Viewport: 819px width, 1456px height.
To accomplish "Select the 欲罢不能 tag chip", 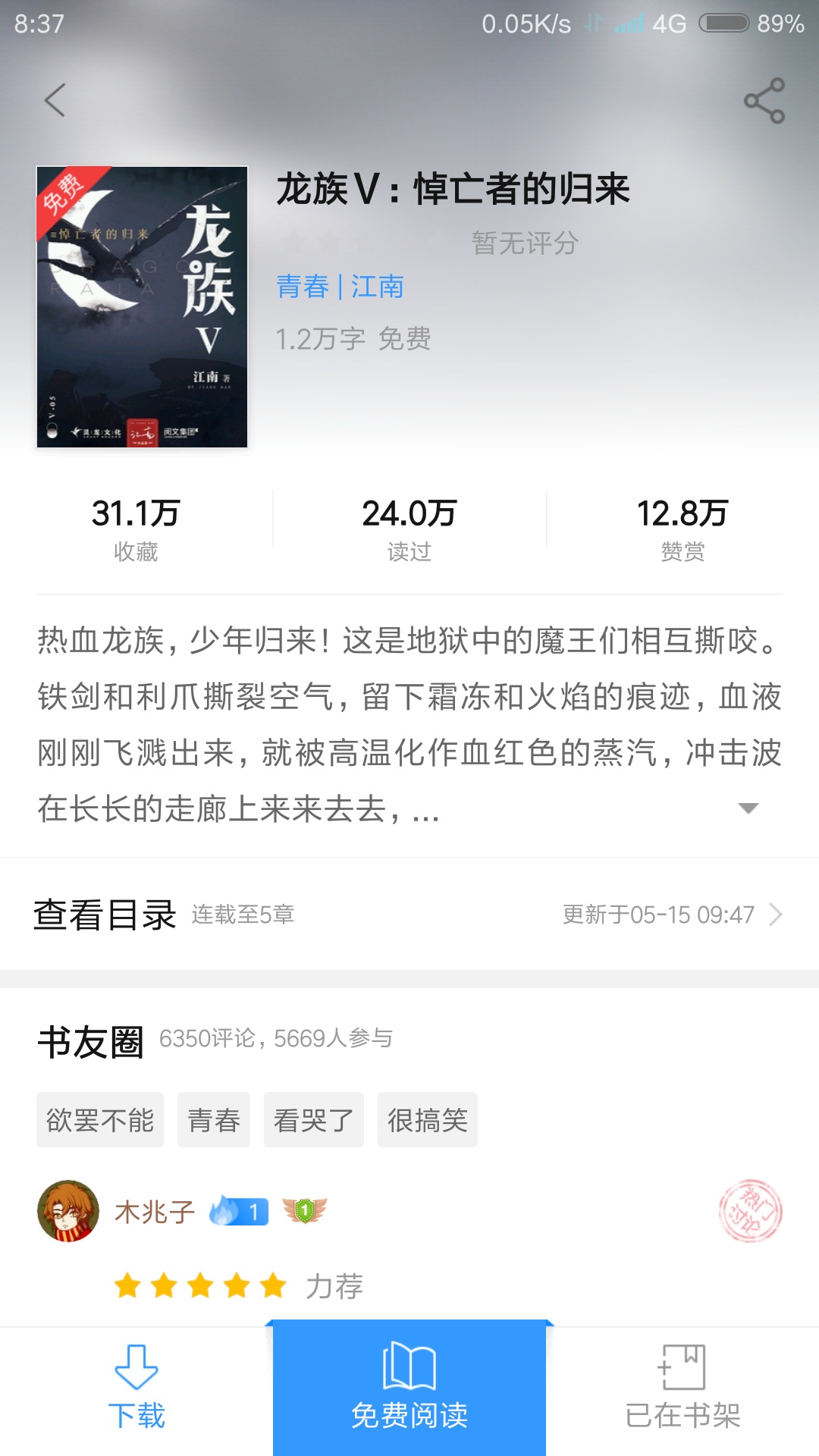I will (x=100, y=1120).
